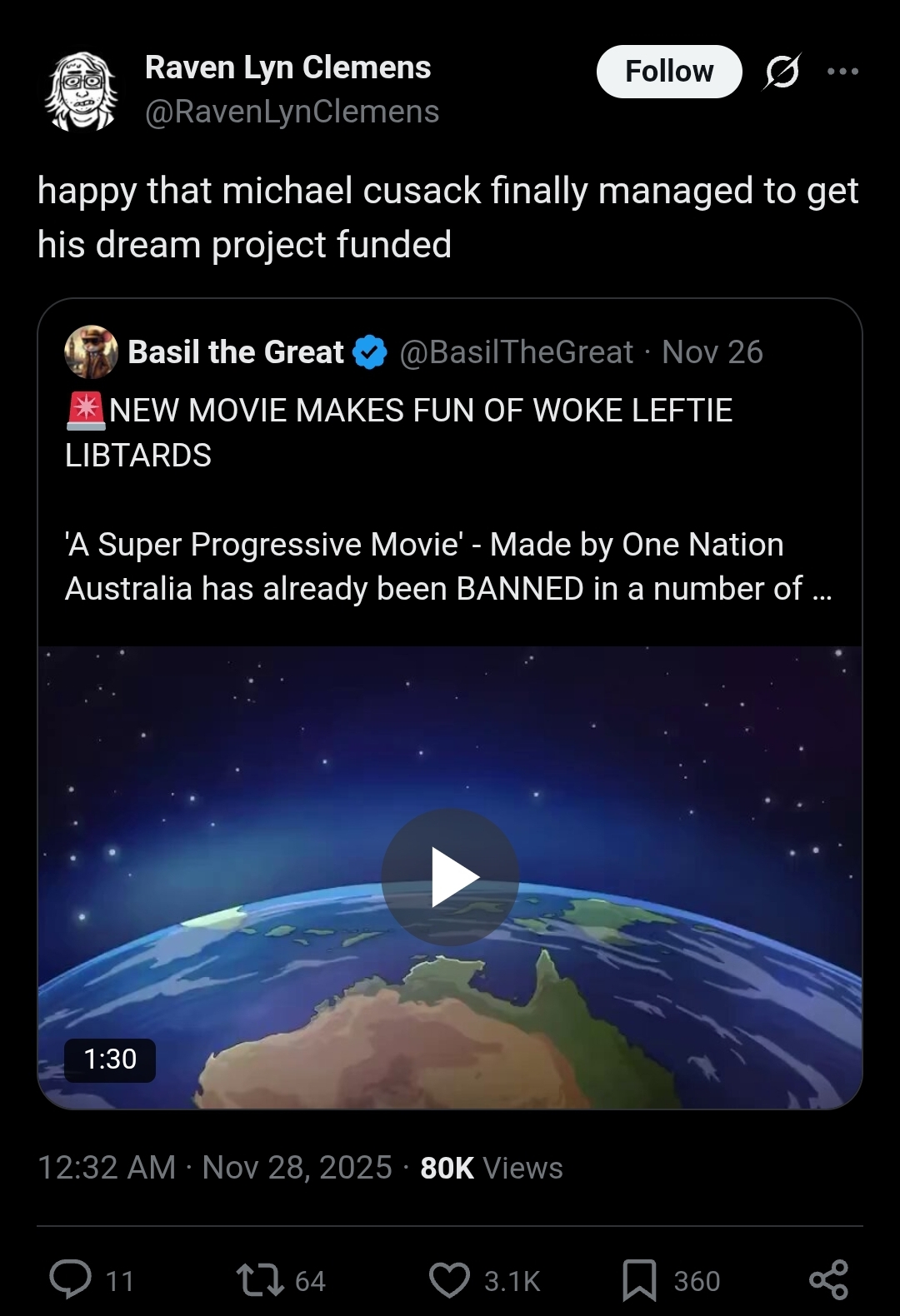Open the post's three-dot overflow menu

coord(842,72)
